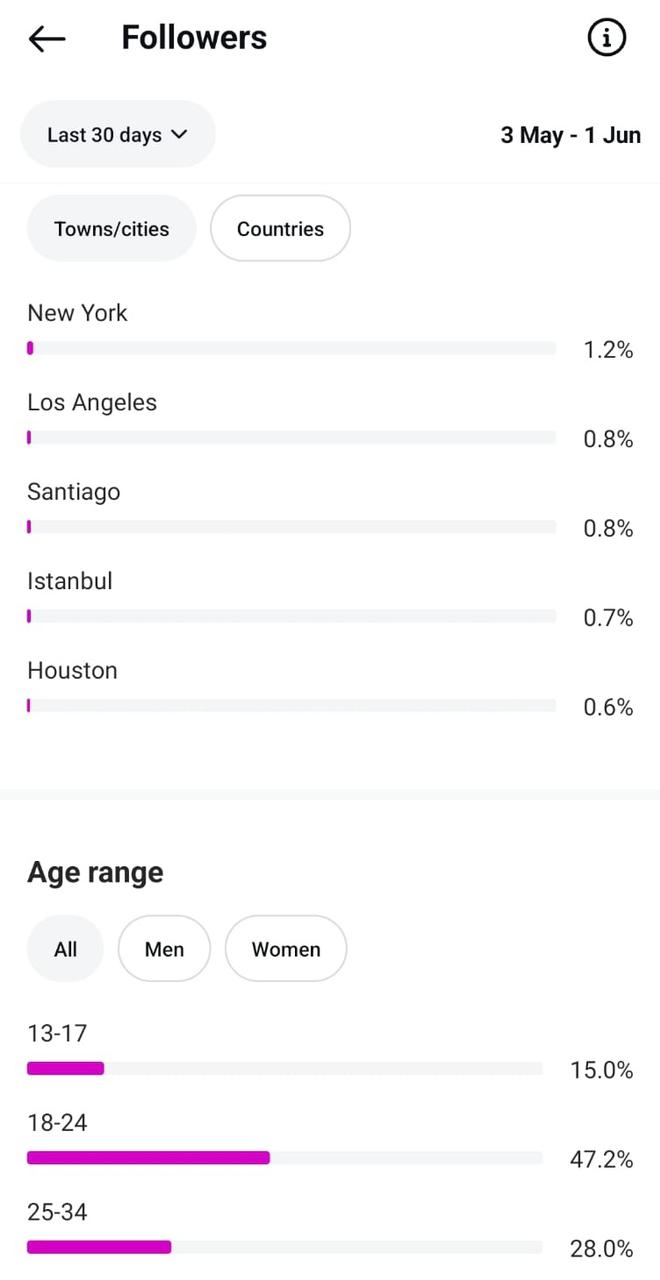Select the Towns/cities chip
Image resolution: width=660 pixels, height=1280 pixels.
click(112, 229)
